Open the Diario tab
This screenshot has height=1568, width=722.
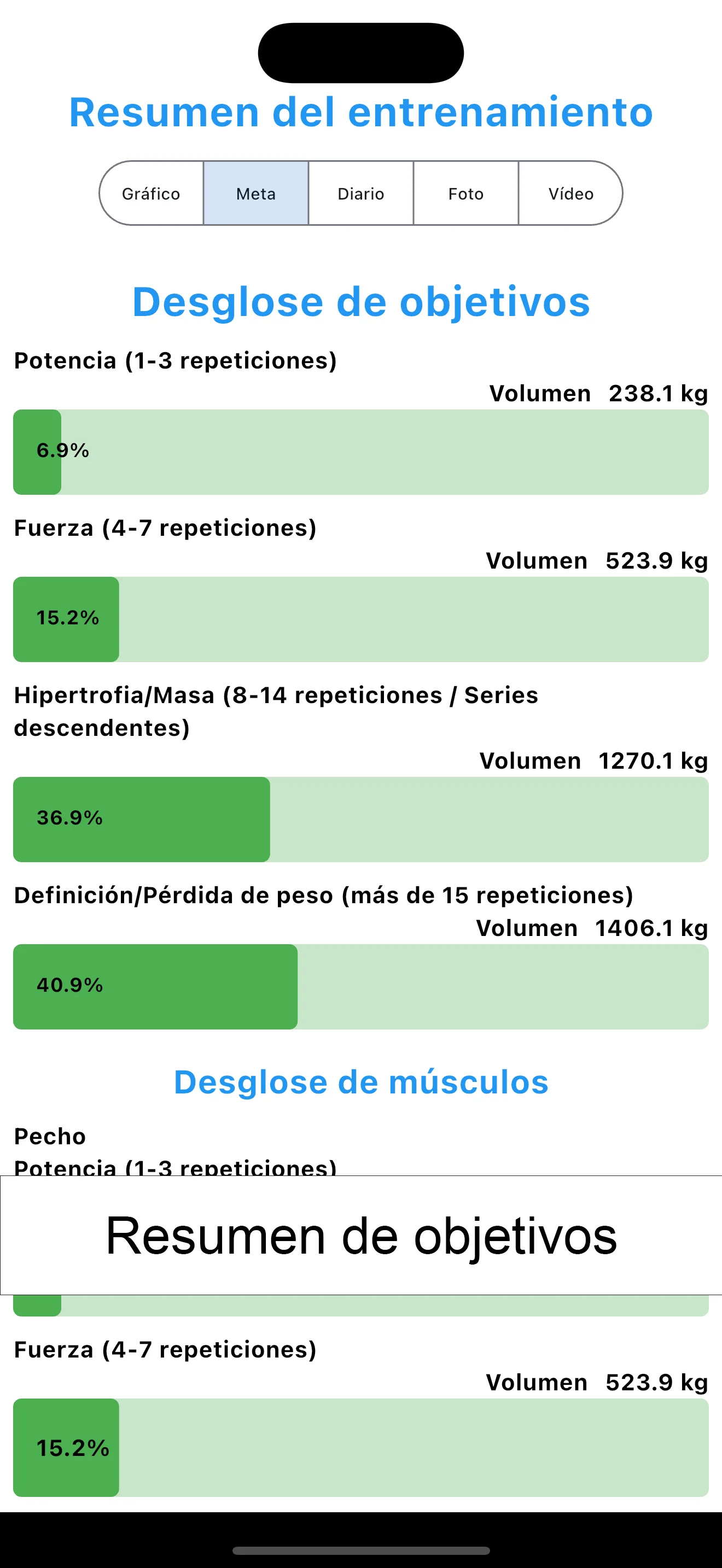coord(360,194)
